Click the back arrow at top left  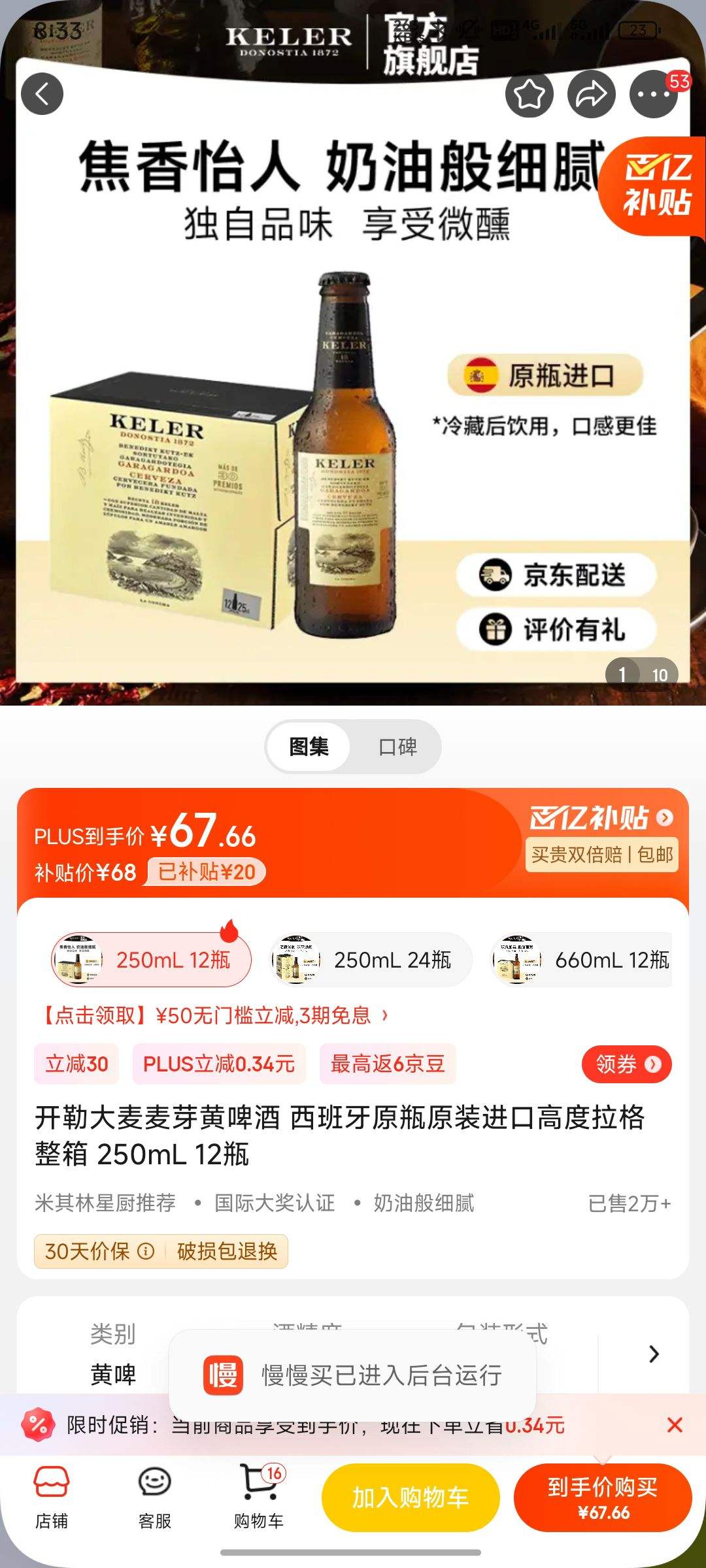pyautogui.click(x=43, y=93)
